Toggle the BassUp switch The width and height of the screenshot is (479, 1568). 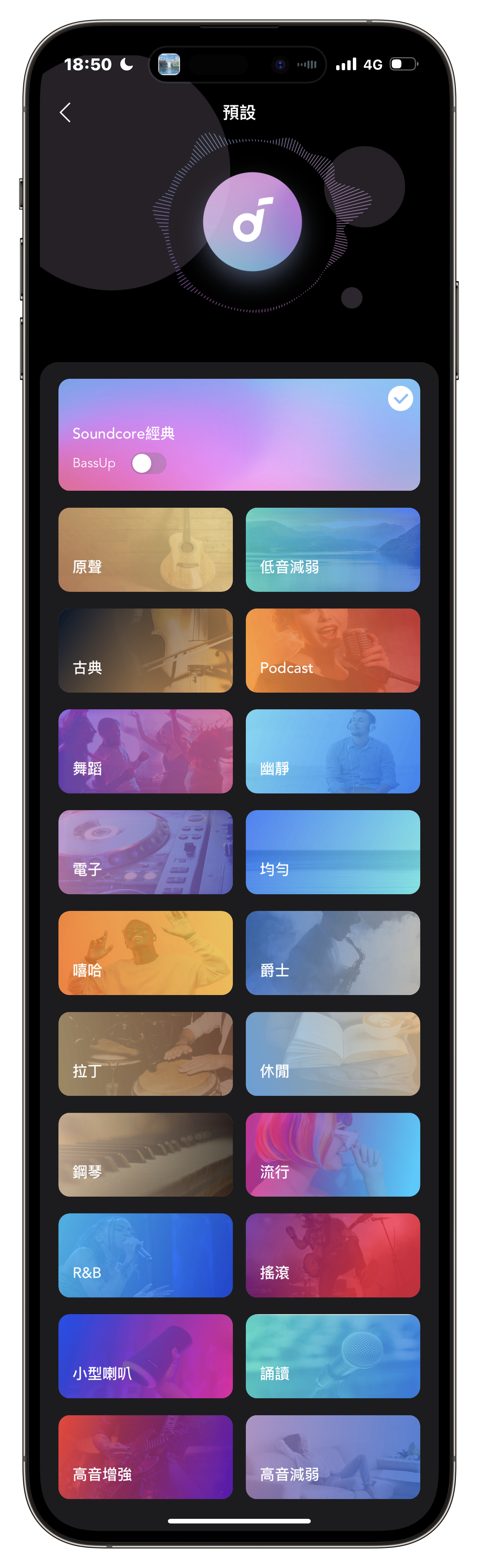point(148,463)
